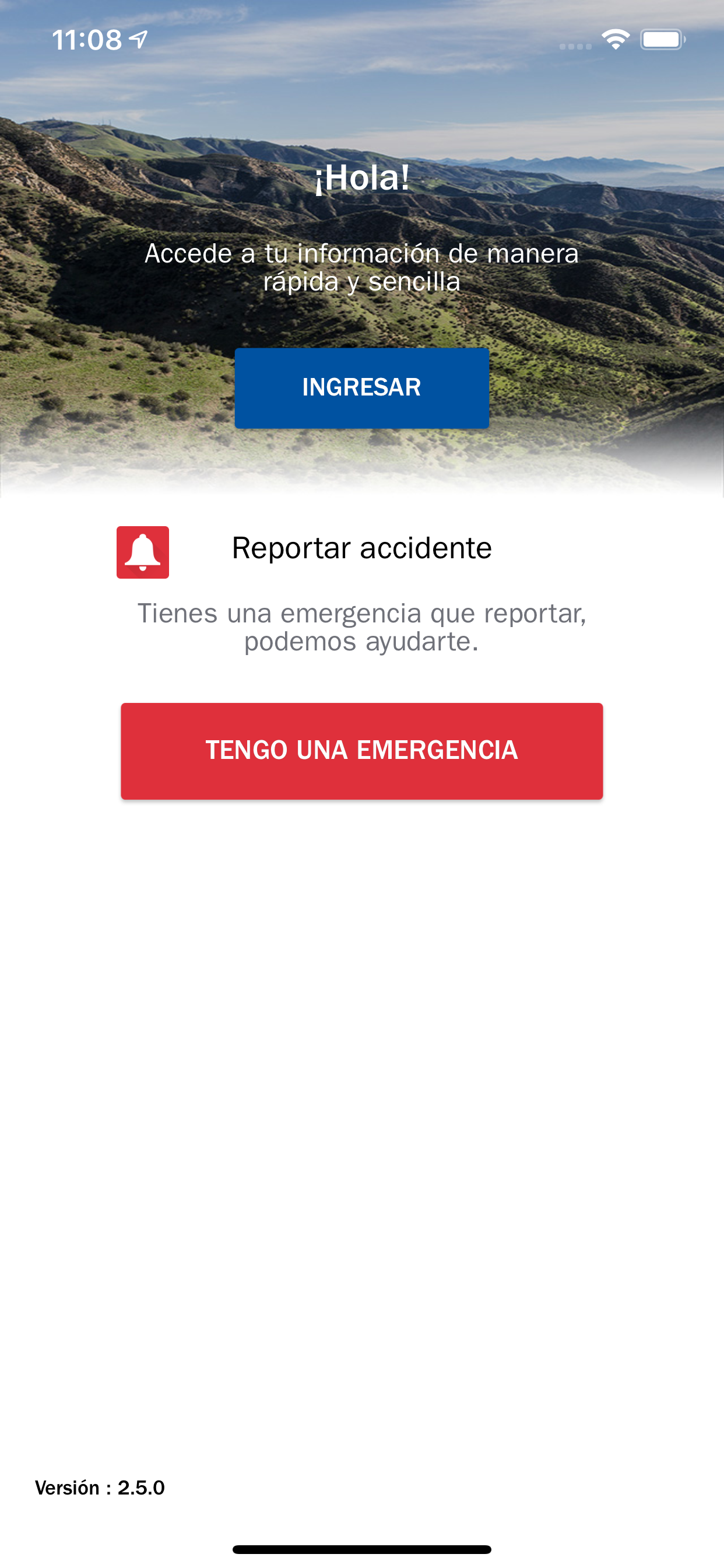The height and width of the screenshot is (1568, 724).
Task: Tap the home indicator bar at bottom
Action: click(361, 1549)
